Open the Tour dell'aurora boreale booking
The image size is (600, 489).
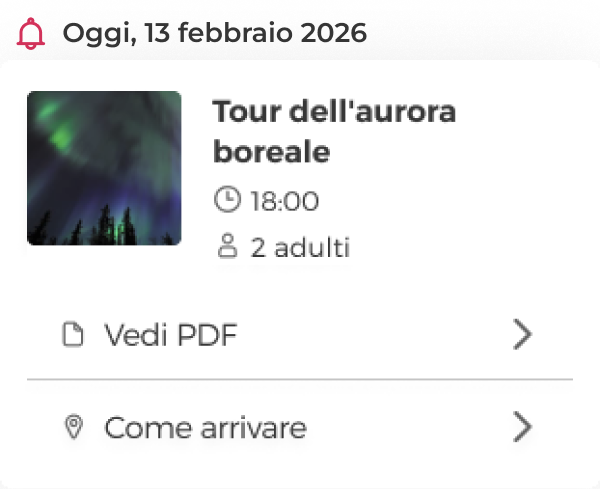coord(333,132)
